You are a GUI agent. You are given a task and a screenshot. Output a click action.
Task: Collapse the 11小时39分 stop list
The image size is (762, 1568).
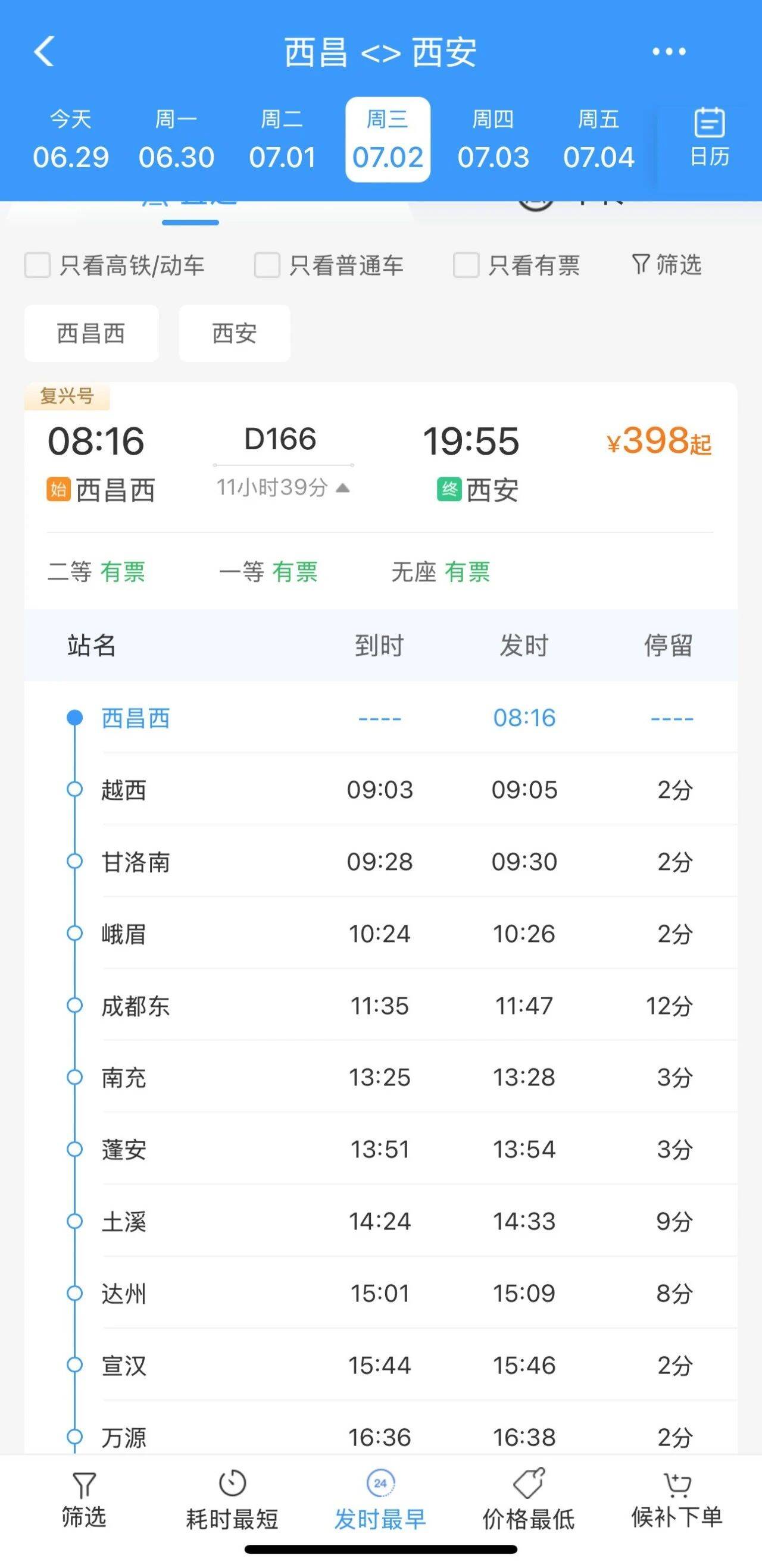coord(283,487)
